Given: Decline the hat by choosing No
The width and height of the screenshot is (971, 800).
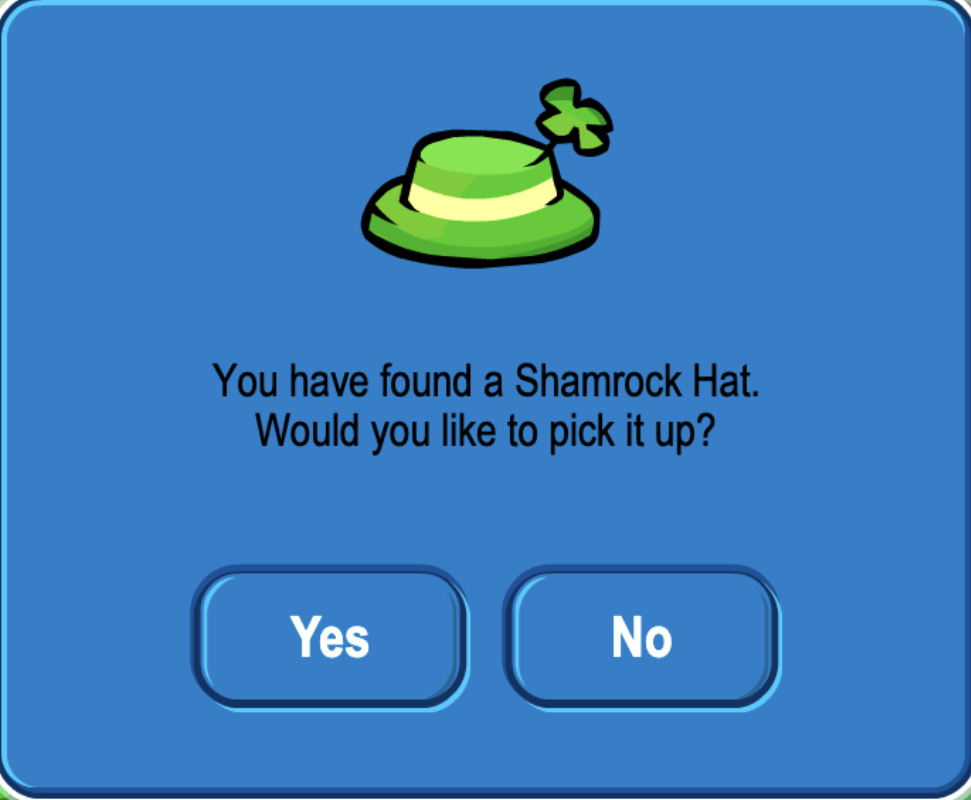Looking at the screenshot, I should coord(641,636).
